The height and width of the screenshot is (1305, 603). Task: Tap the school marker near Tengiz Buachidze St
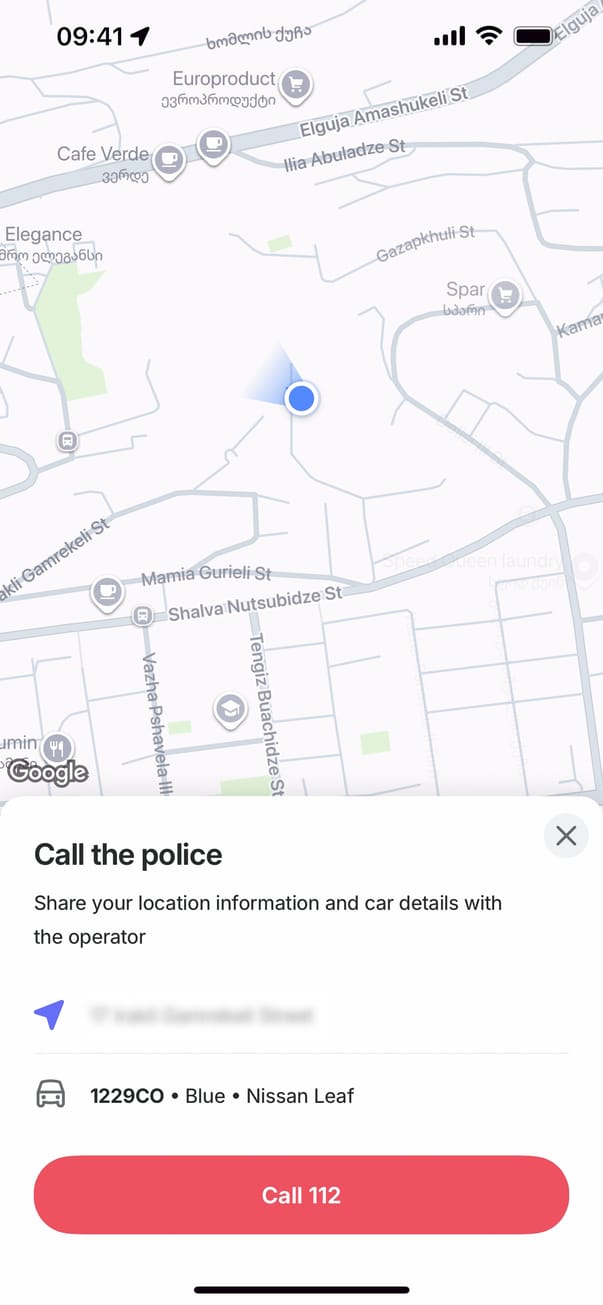(231, 710)
